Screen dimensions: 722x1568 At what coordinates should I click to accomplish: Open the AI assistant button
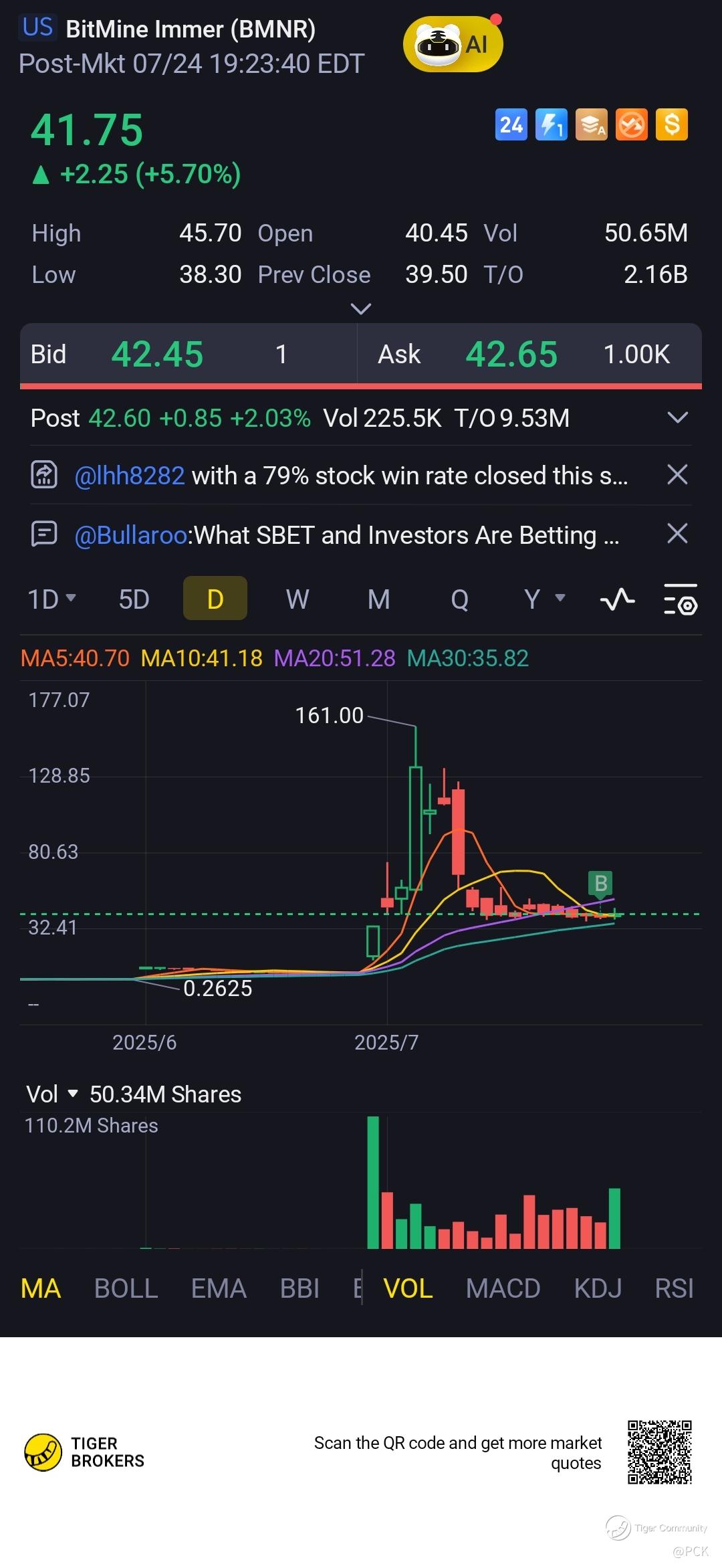453,45
